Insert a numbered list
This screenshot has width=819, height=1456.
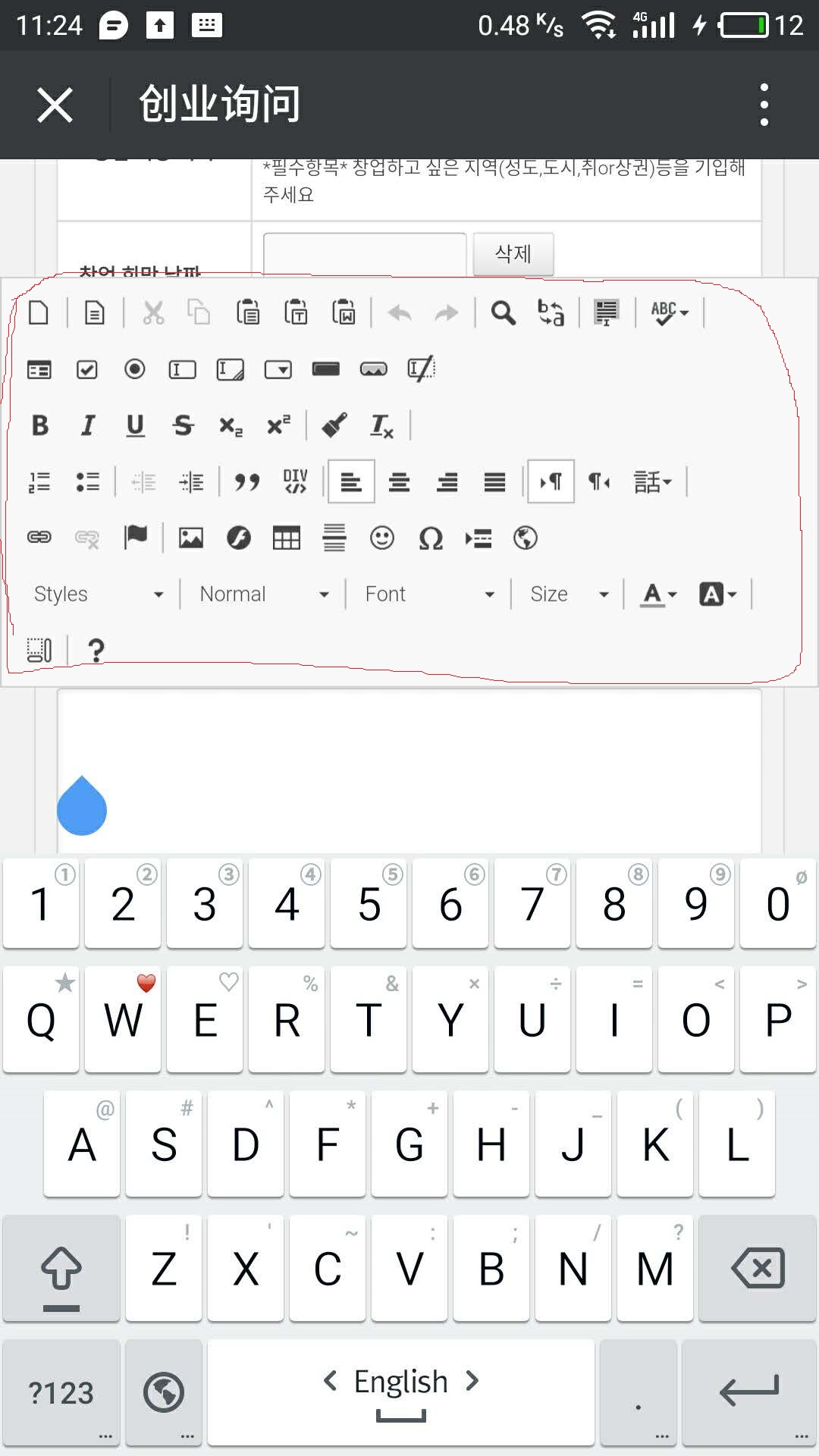[x=39, y=482]
